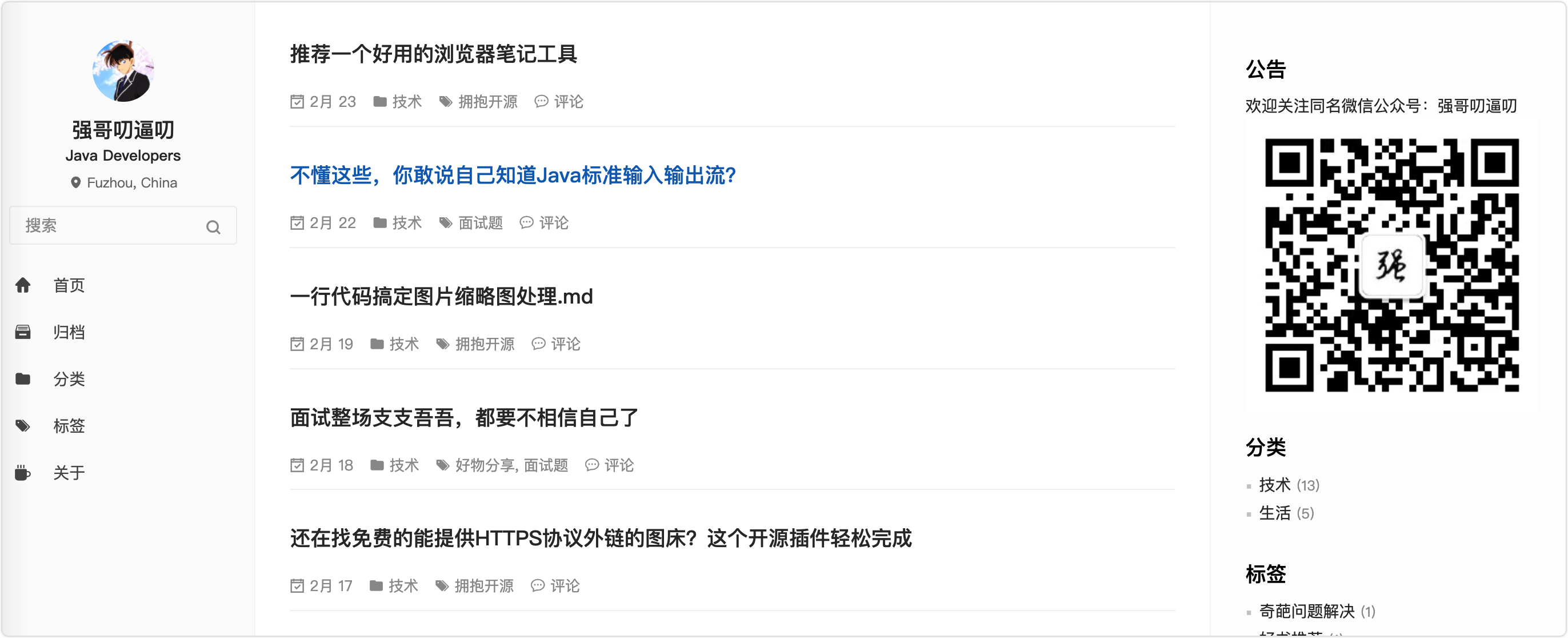Open the Java标准输入输出流 article
This screenshot has width=1568, height=638.
pos(513,176)
